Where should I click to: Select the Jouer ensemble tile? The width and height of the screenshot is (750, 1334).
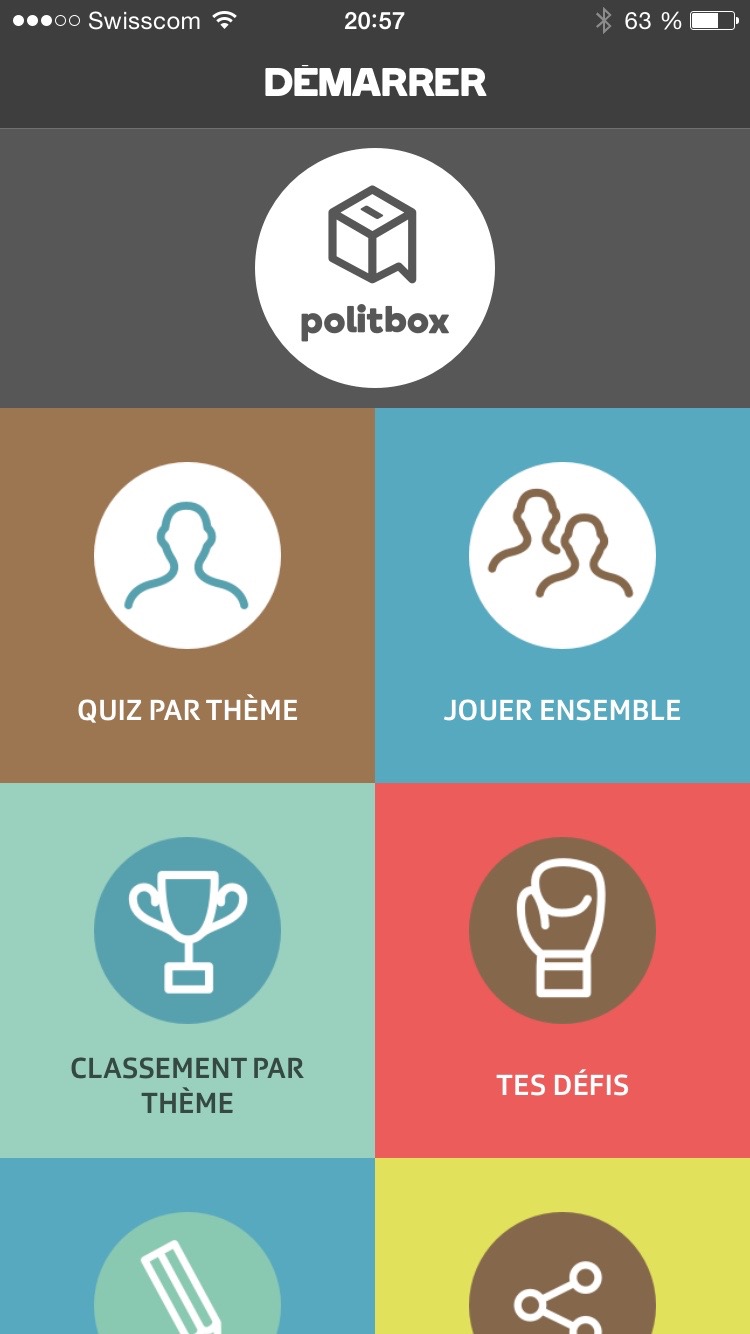coord(562,595)
